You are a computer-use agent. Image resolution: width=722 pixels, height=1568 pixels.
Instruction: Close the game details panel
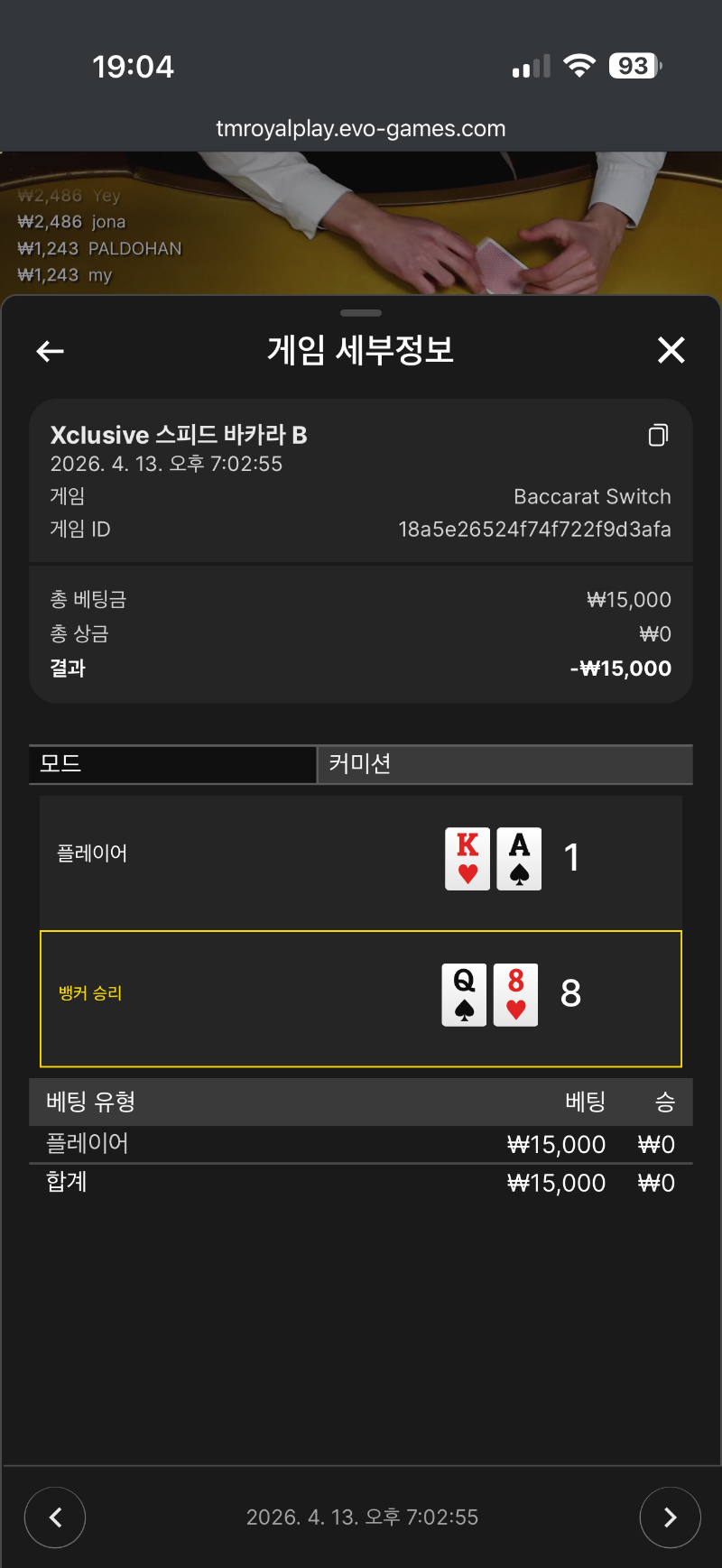[x=671, y=350]
